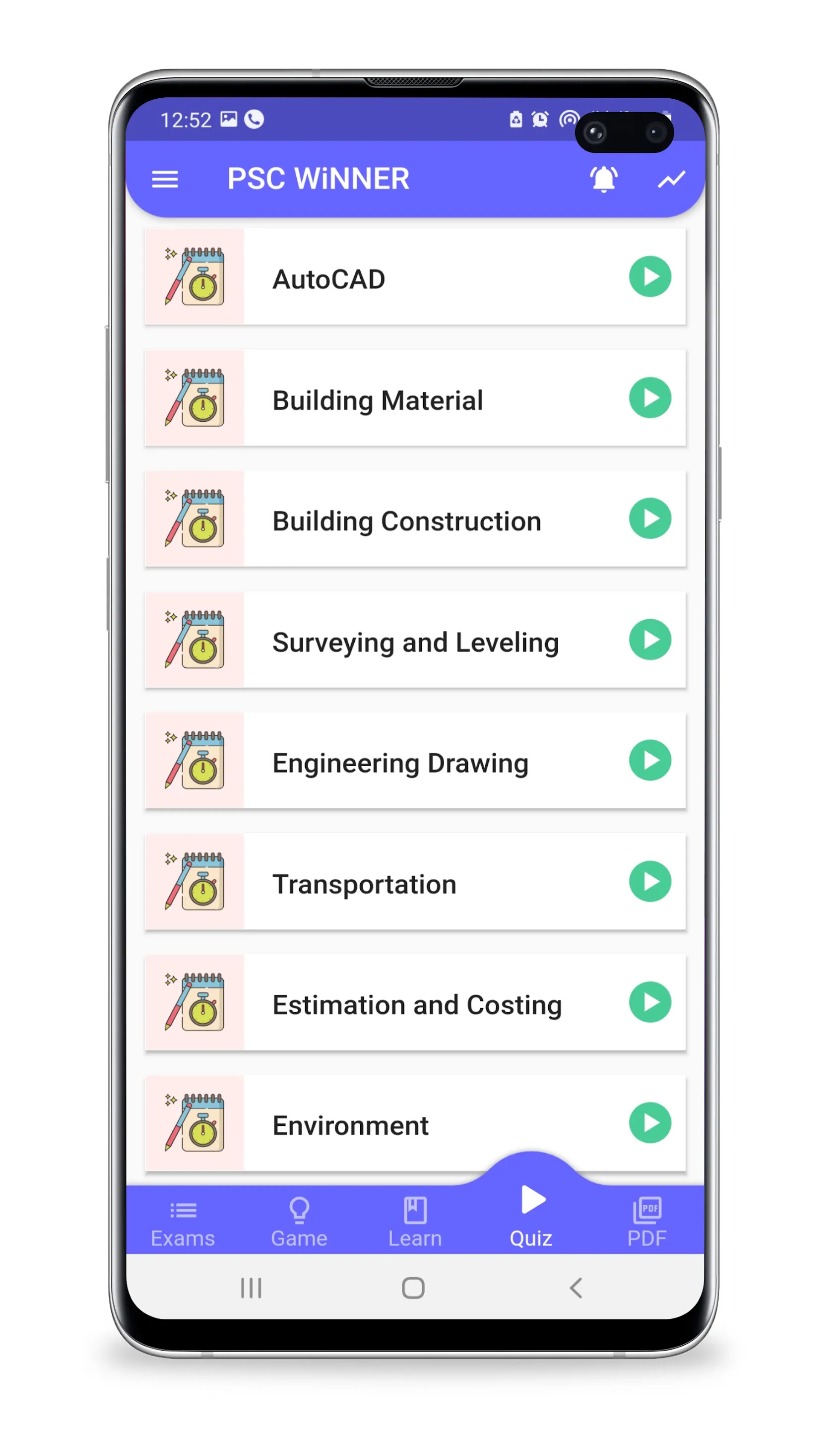Tap the Quiz play icon in bottom bar
Screen dimensions: 840x1429
[x=531, y=1199]
